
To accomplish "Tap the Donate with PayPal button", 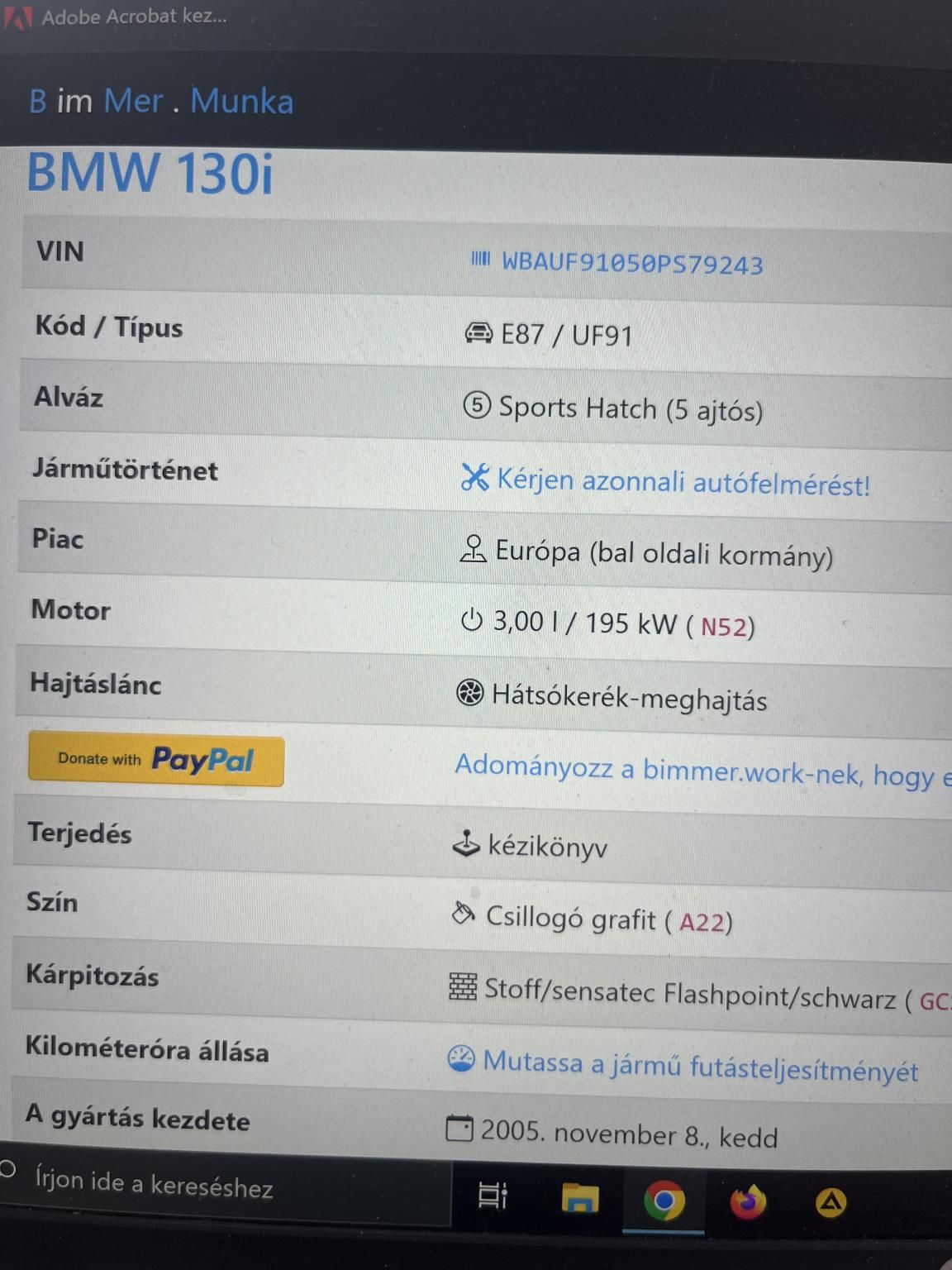I will pos(156,760).
